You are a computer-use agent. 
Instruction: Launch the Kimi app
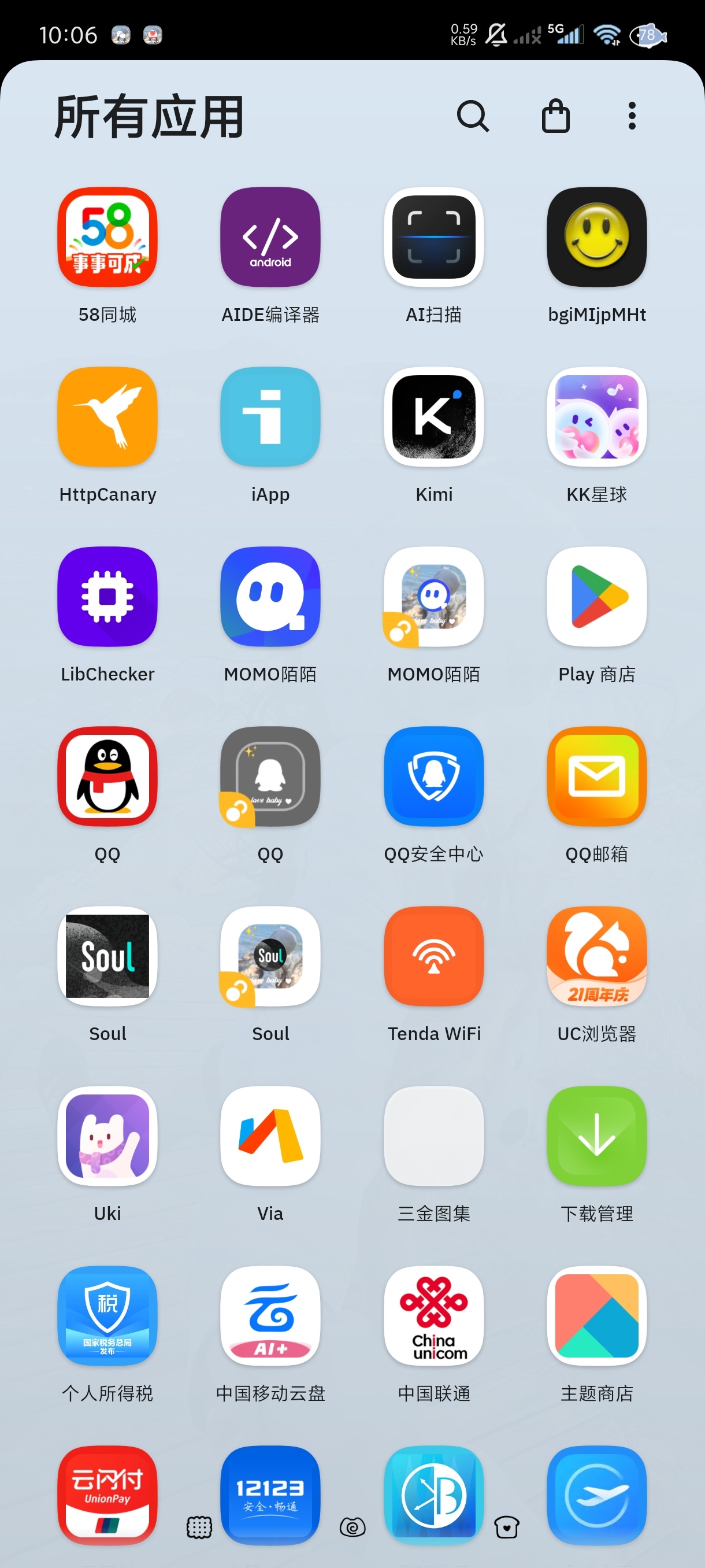pos(434,417)
